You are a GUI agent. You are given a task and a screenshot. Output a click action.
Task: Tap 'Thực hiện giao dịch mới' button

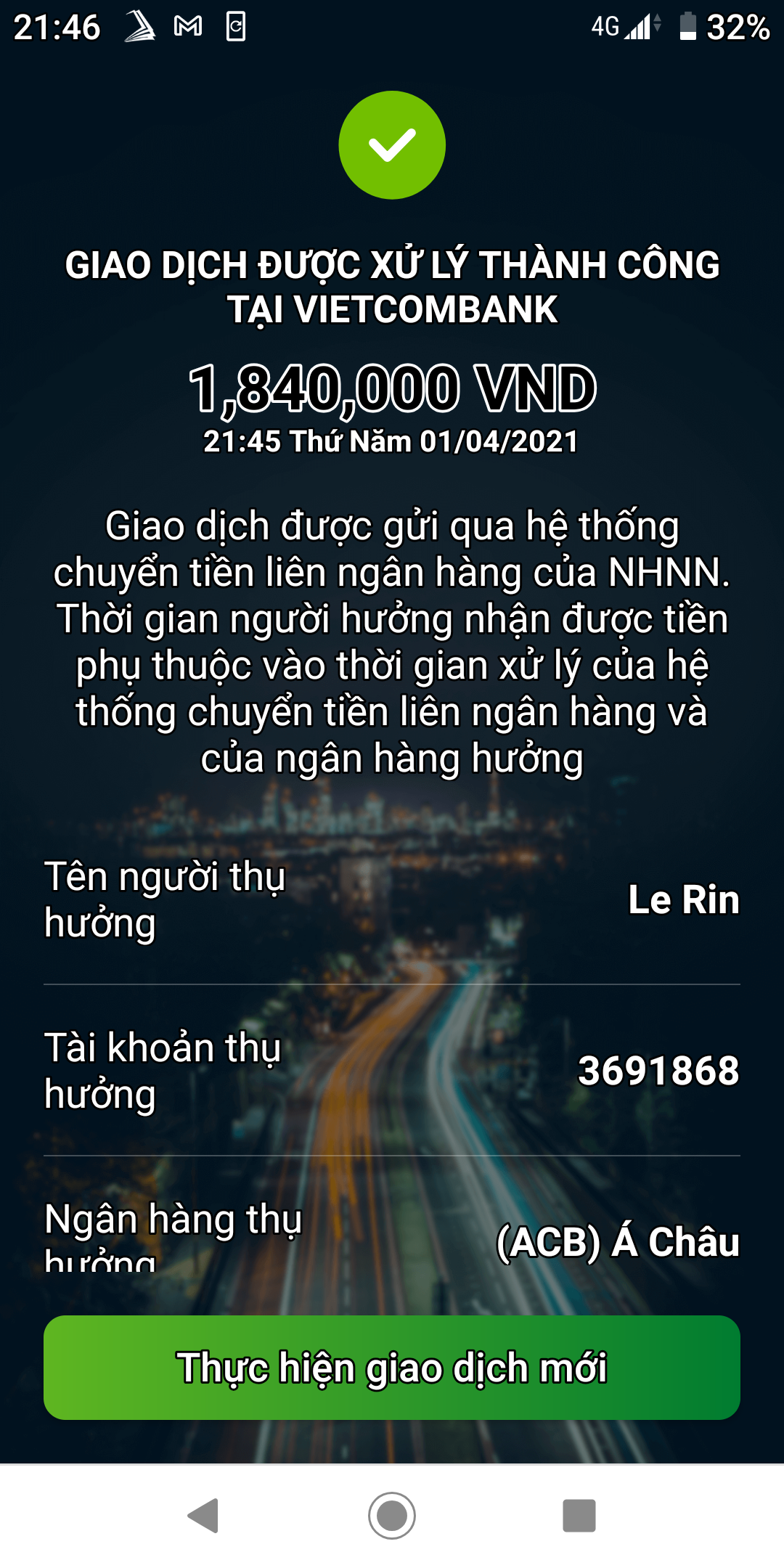click(x=392, y=1368)
